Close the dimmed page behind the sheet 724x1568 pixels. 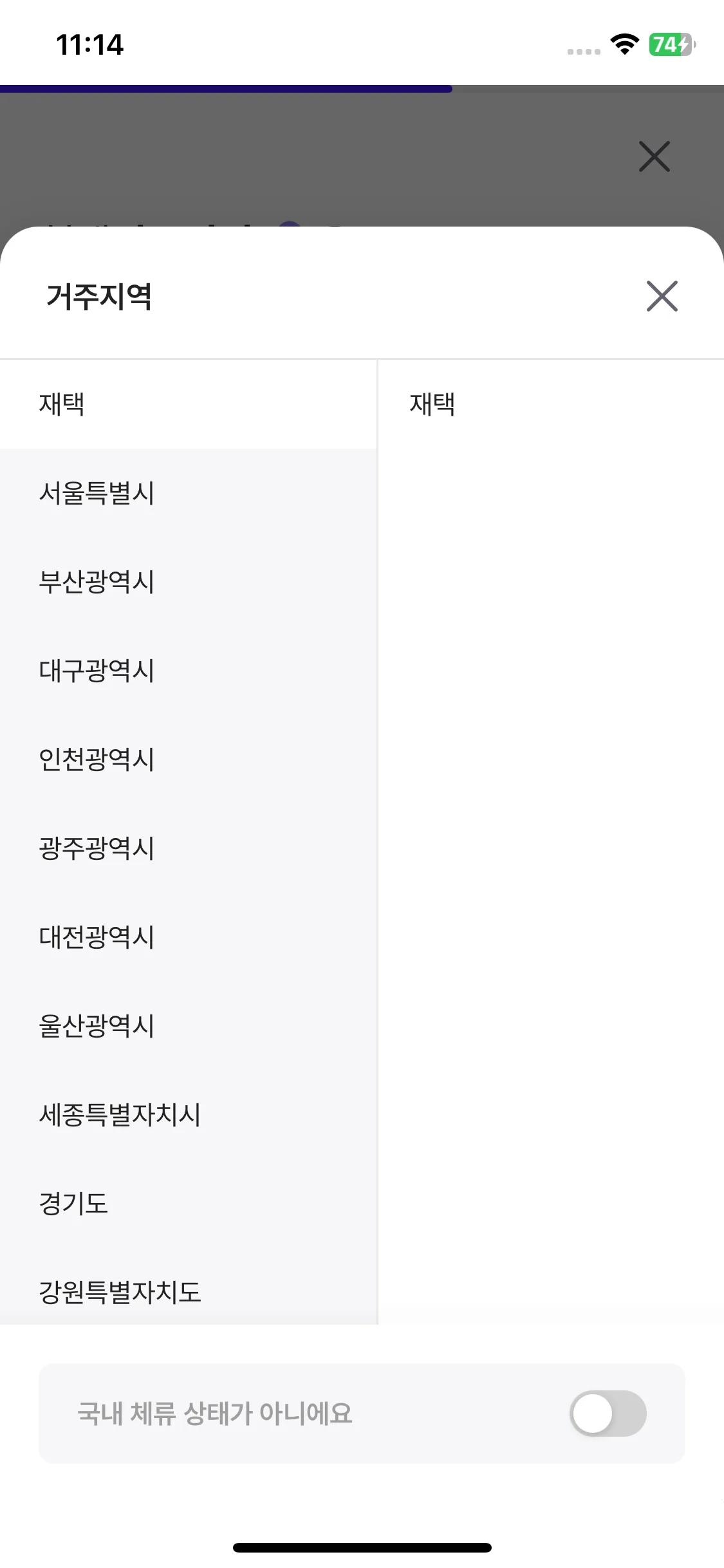654,156
